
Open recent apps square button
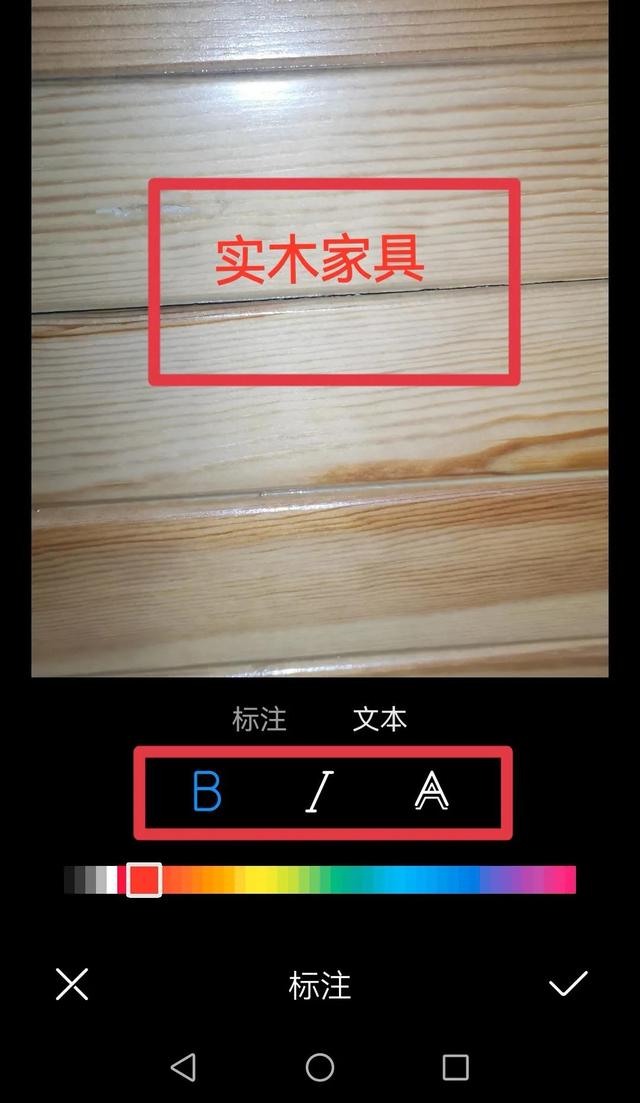(455, 1067)
